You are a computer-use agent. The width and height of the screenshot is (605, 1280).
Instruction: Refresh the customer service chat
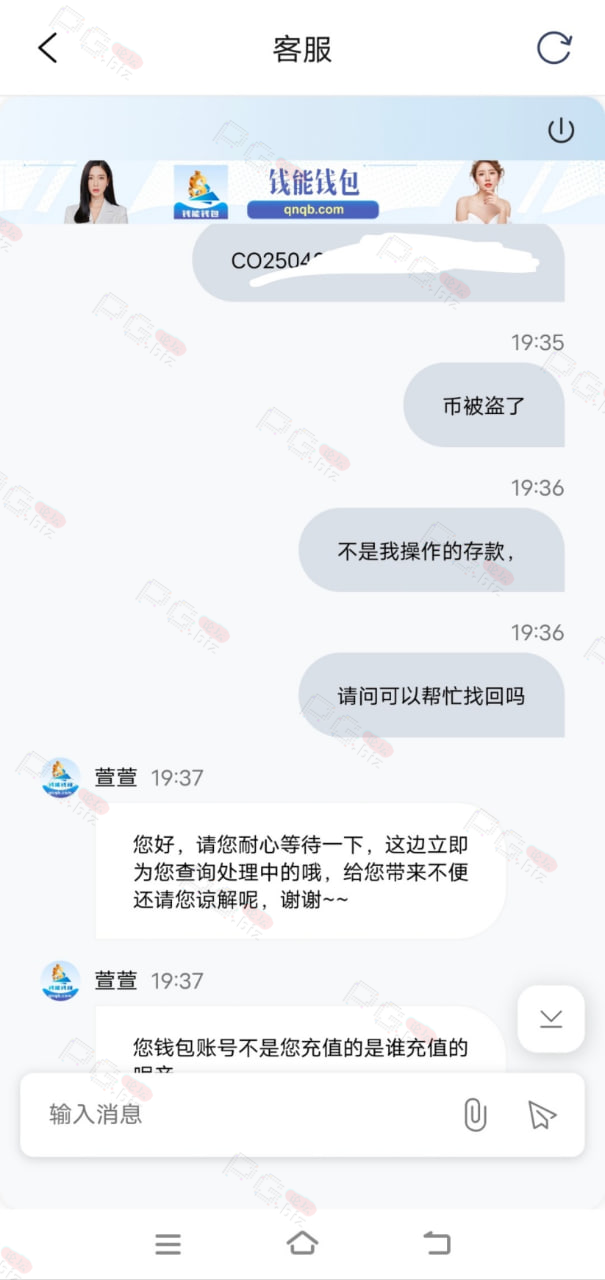pyautogui.click(x=554, y=48)
